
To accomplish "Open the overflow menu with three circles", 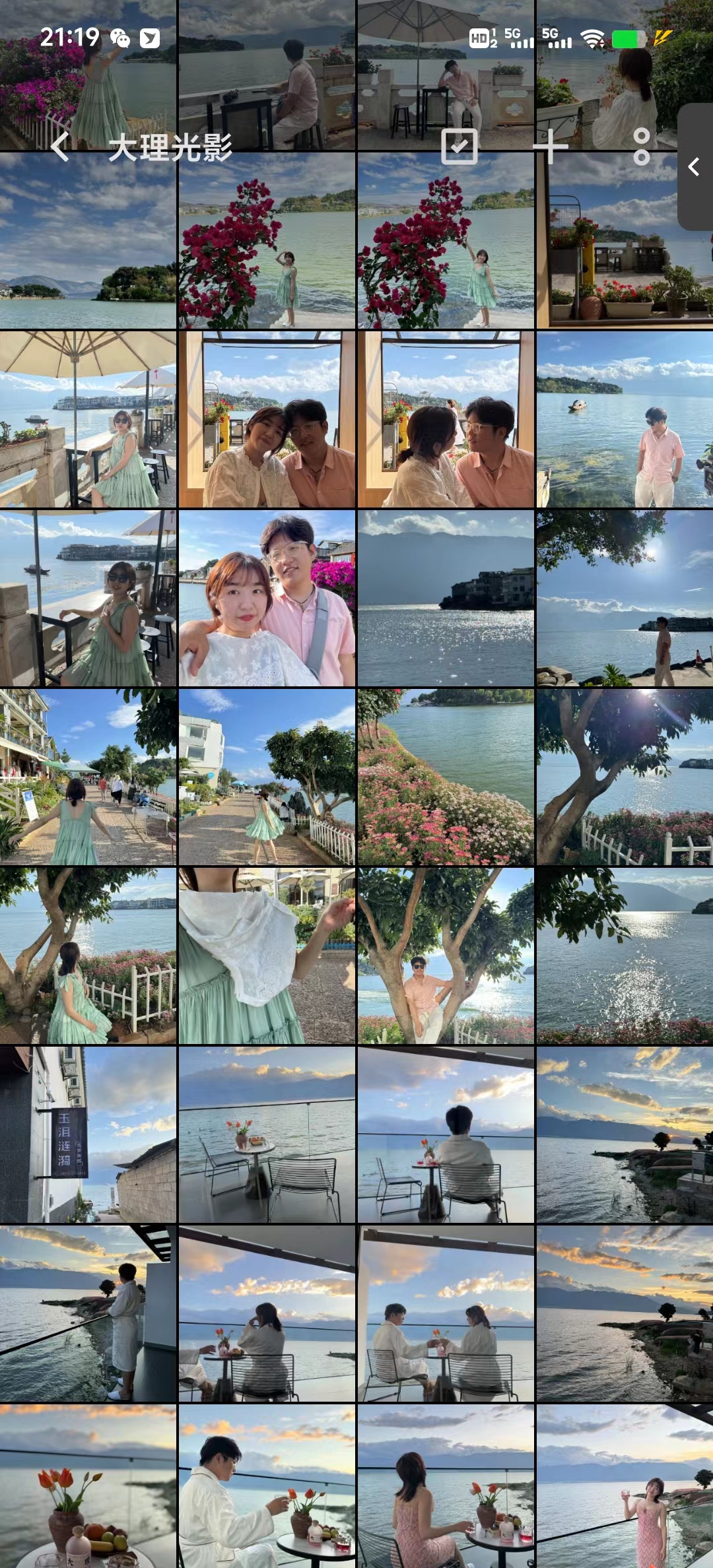I will point(642,147).
